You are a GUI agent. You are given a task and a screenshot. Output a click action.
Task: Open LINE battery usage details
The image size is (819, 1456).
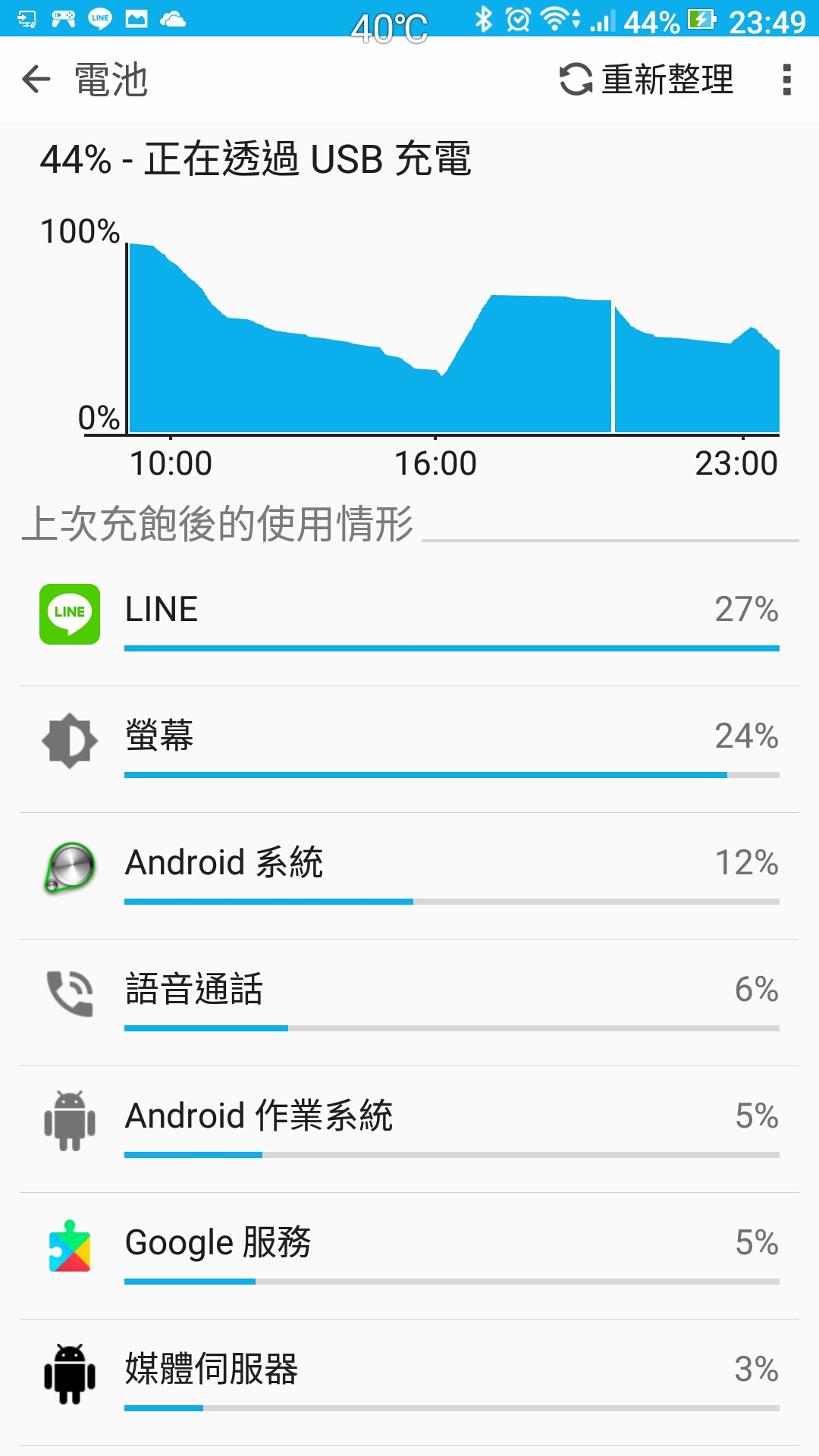[409, 618]
